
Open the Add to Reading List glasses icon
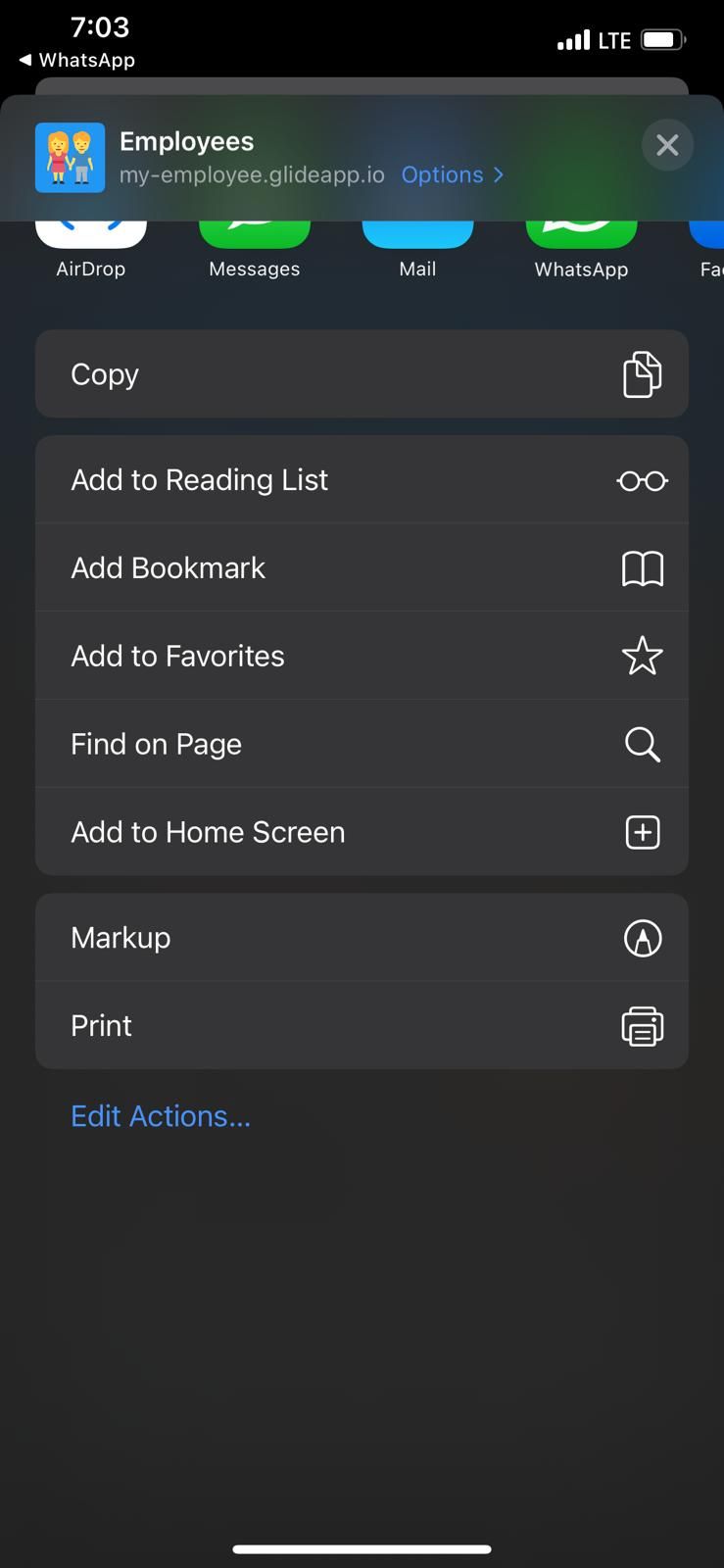click(x=642, y=480)
